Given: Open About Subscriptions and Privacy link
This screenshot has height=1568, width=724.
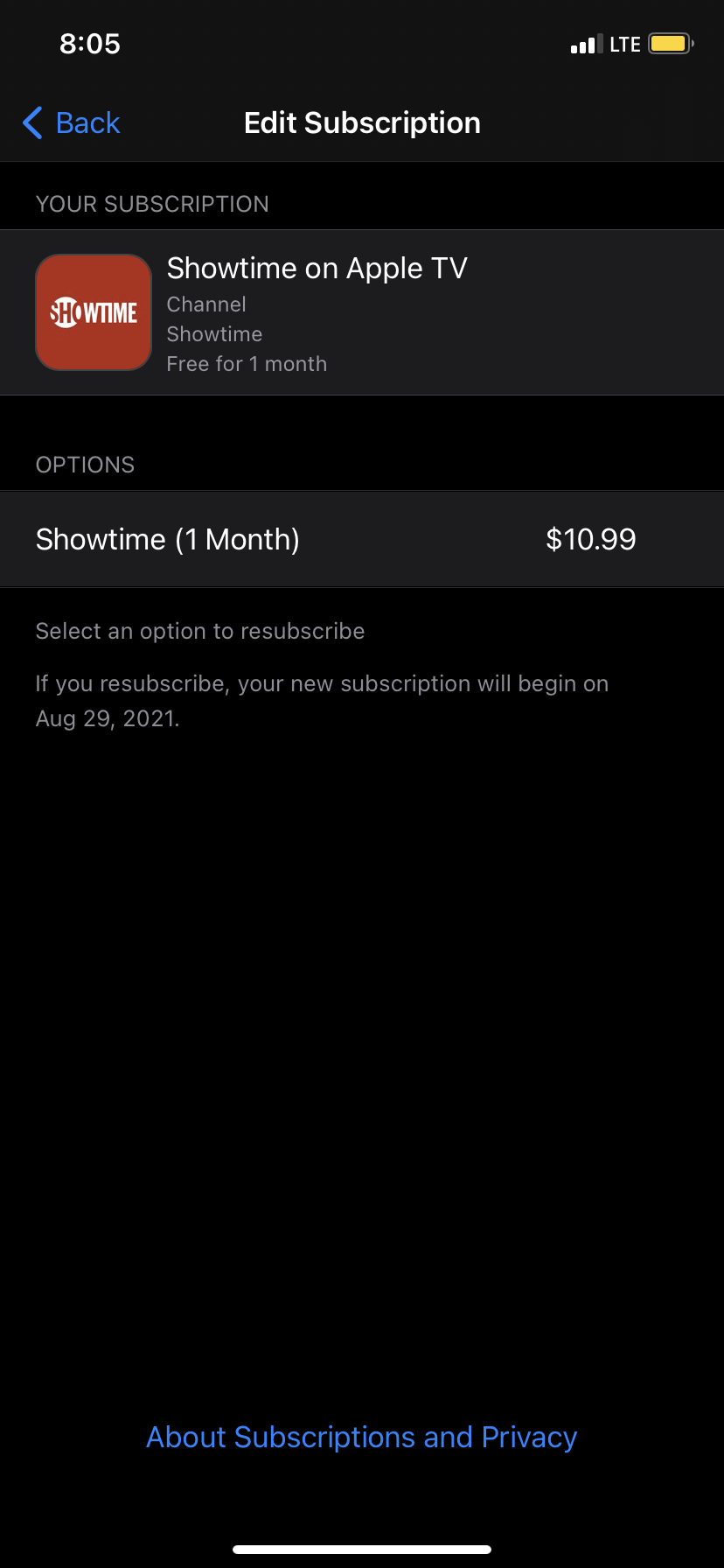Looking at the screenshot, I should (x=361, y=1437).
